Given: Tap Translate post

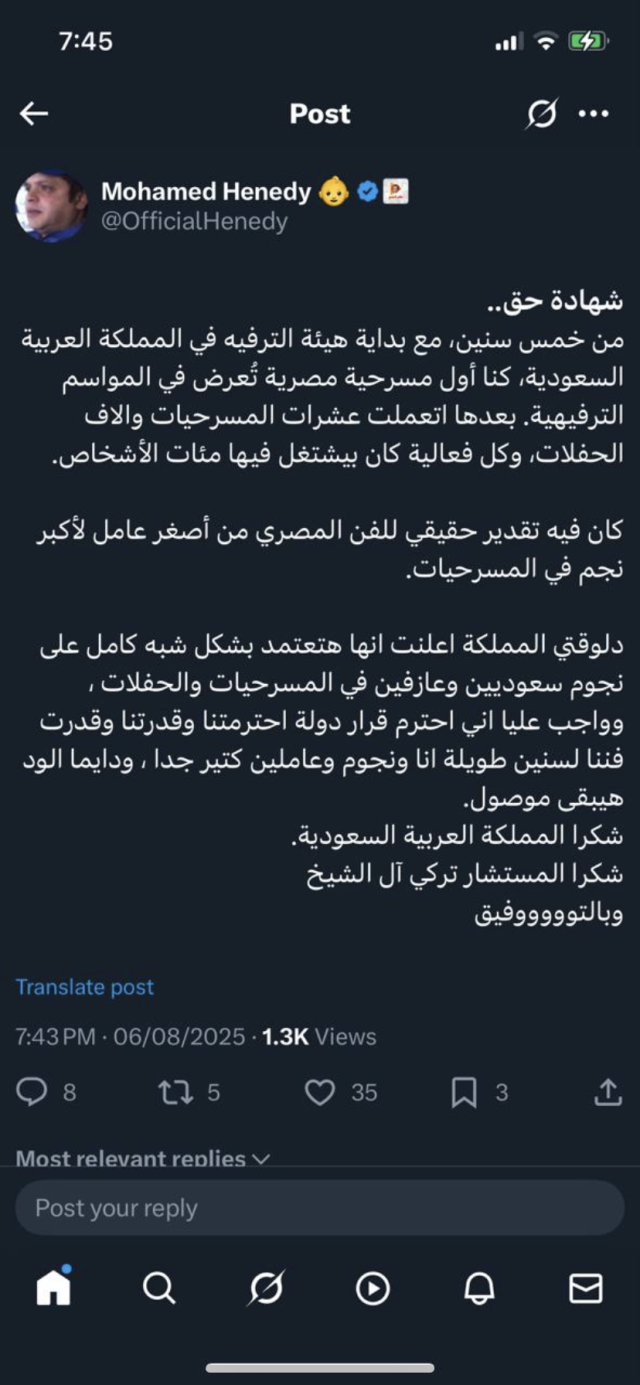Looking at the screenshot, I should pos(85,987).
